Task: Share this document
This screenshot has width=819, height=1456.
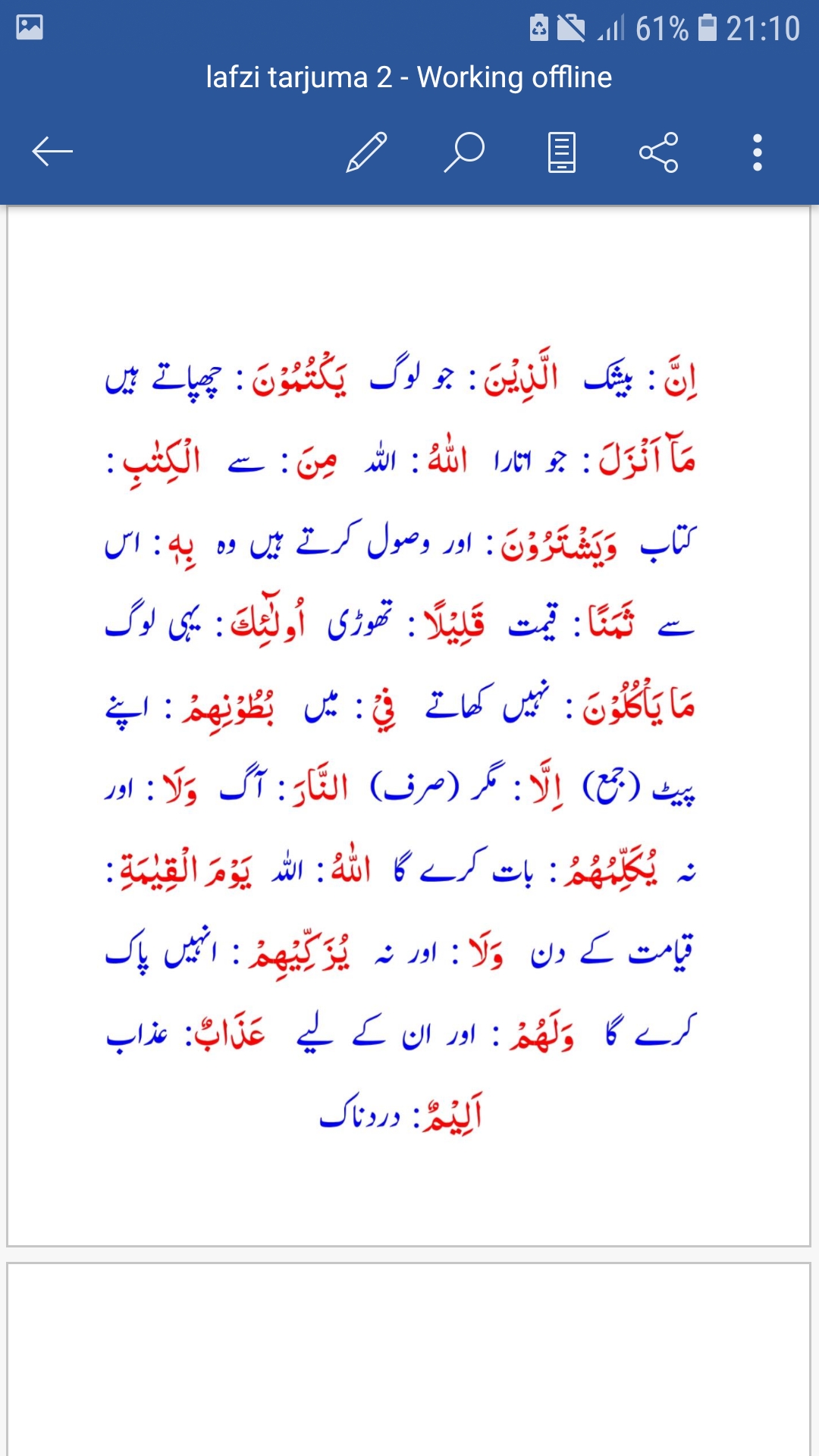Action: point(658,152)
